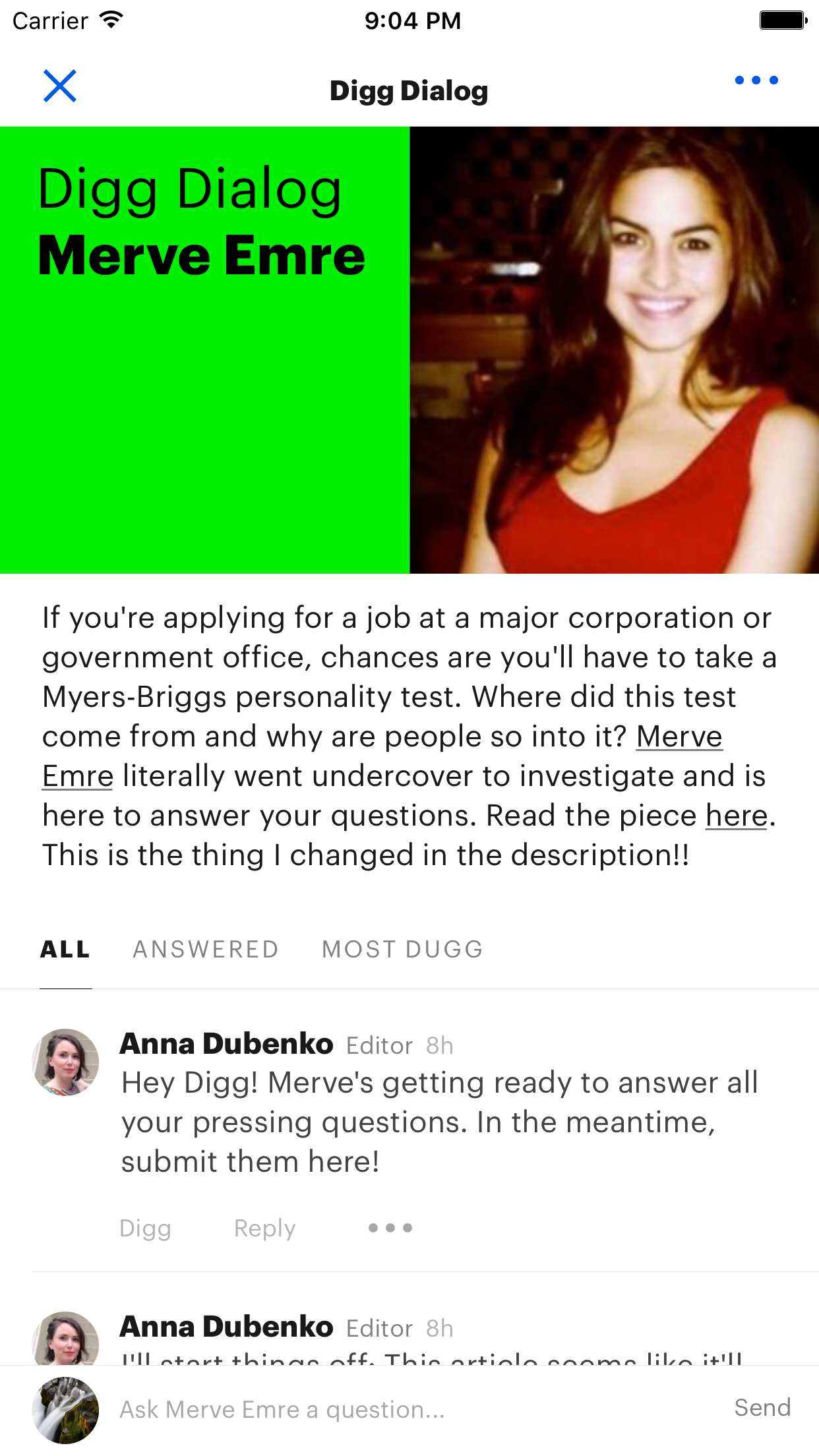Select the ALL tab

point(65,950)
